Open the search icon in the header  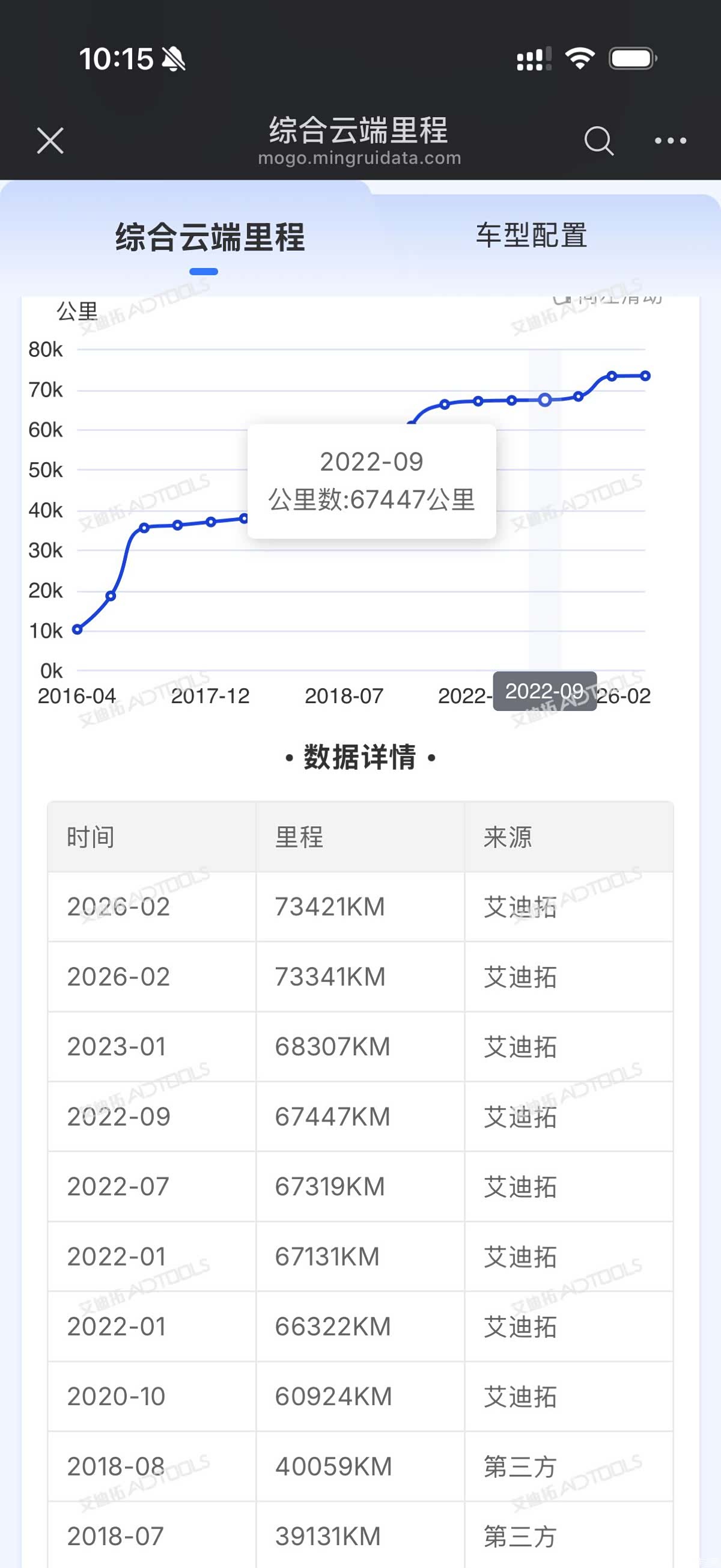pos(598,141)
